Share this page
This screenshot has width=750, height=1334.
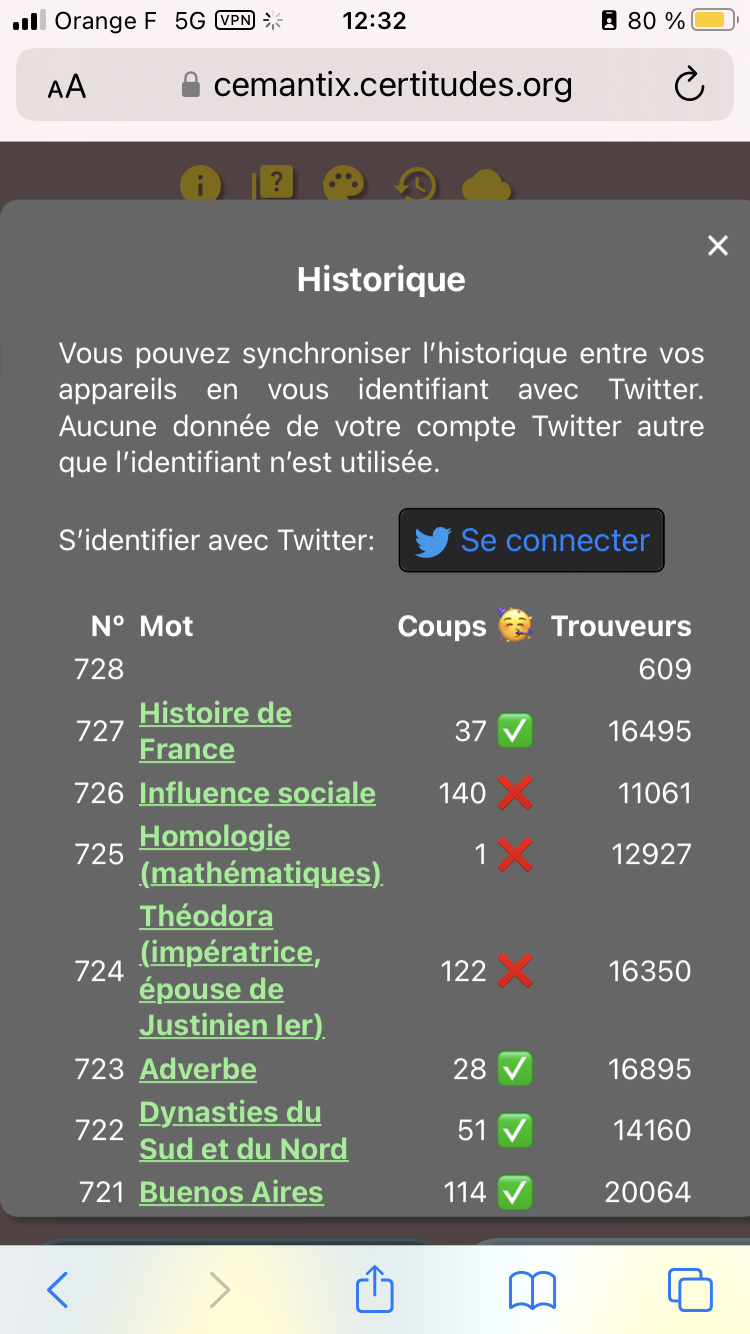[375, 1288]
